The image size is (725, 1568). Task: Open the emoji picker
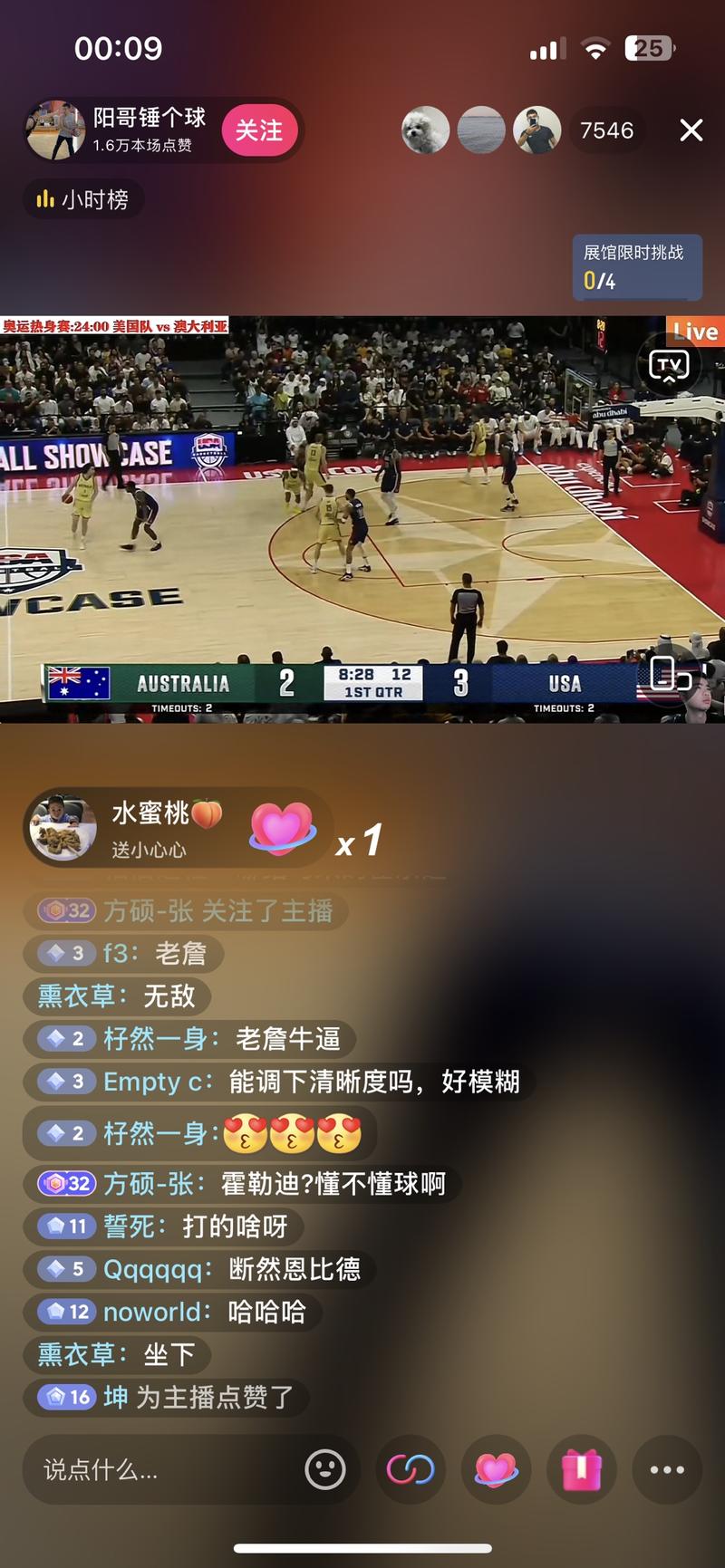click(x=325, y=1469)
